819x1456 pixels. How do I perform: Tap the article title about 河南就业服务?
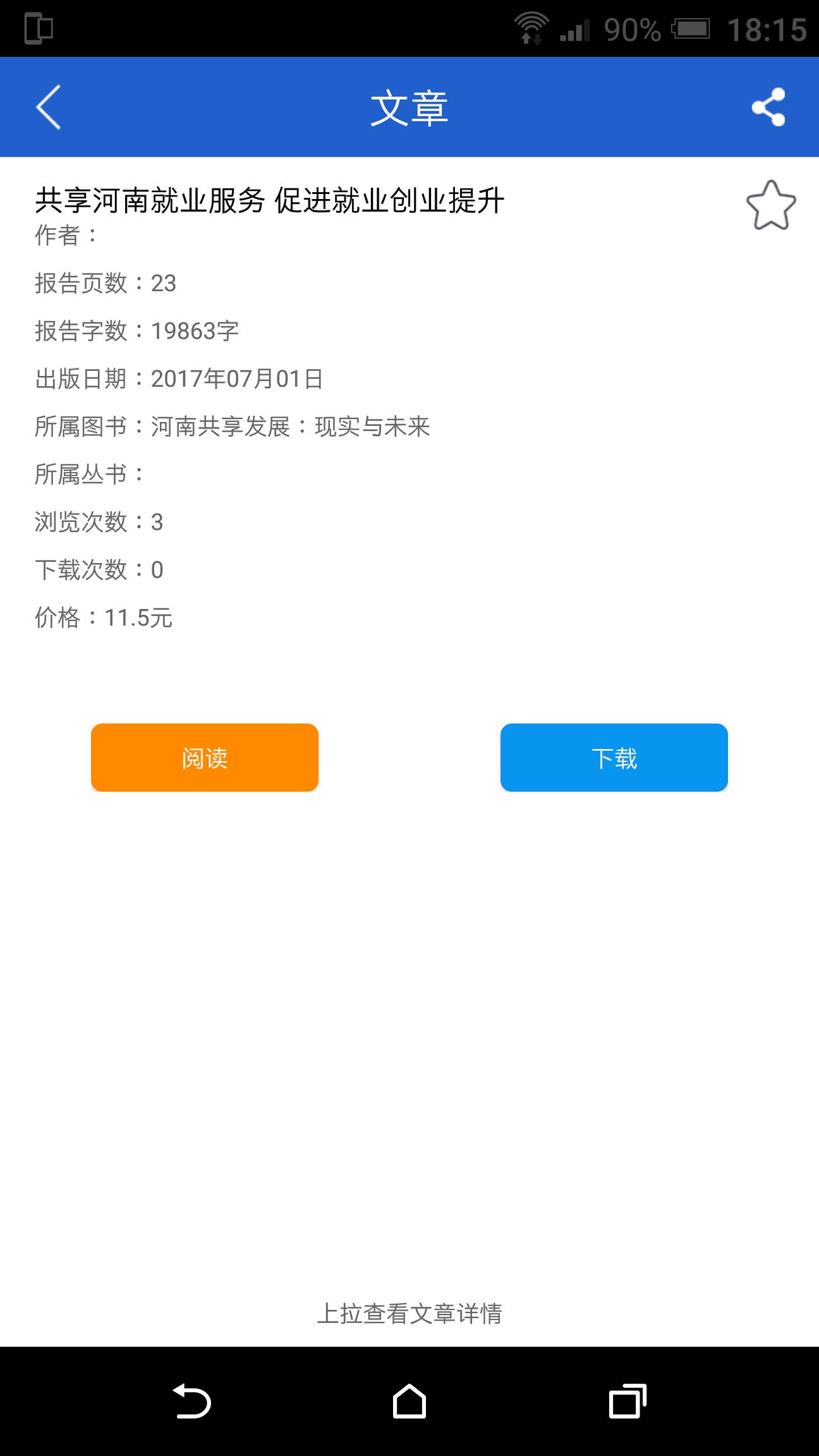click(269, 200)
